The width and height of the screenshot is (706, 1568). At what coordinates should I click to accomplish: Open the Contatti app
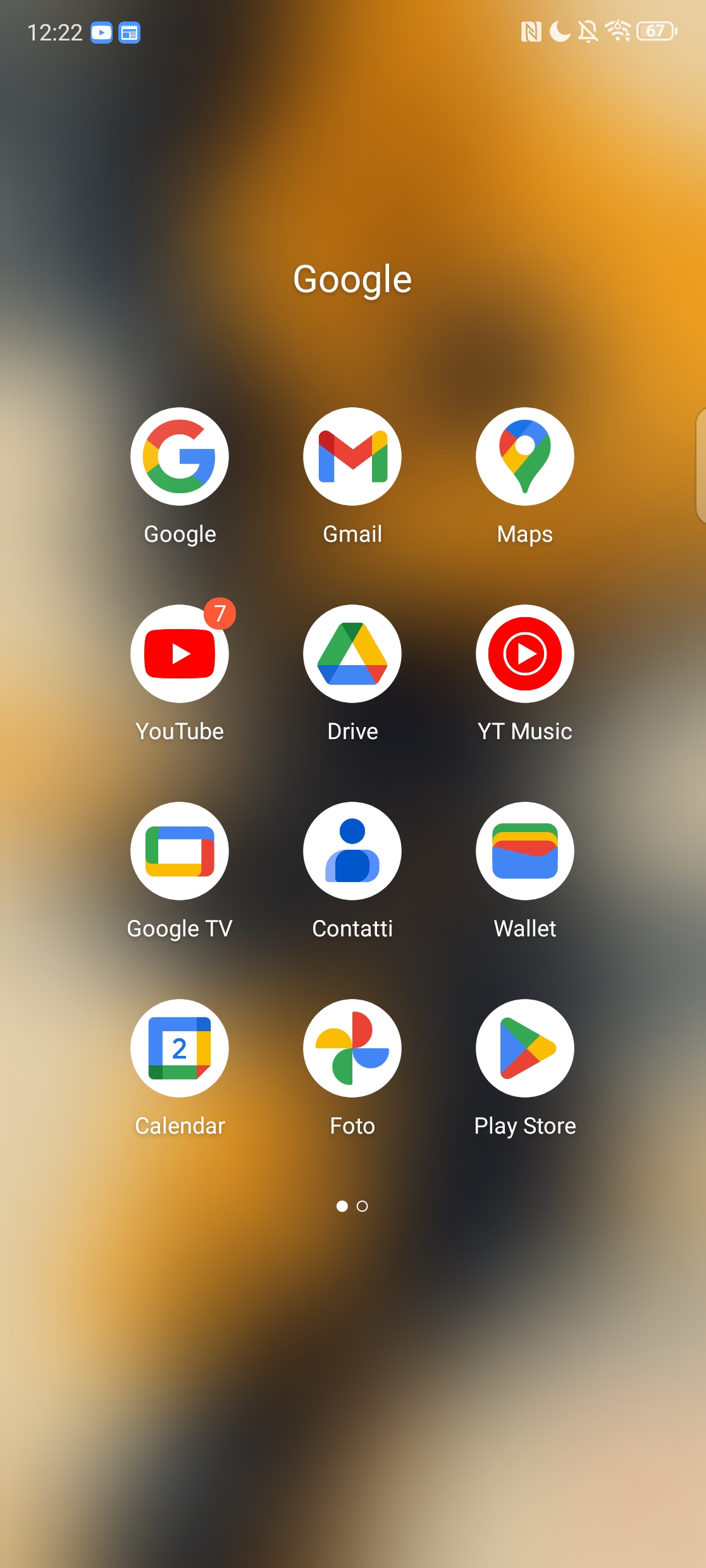pyautogui.click(x=352, y=851)
